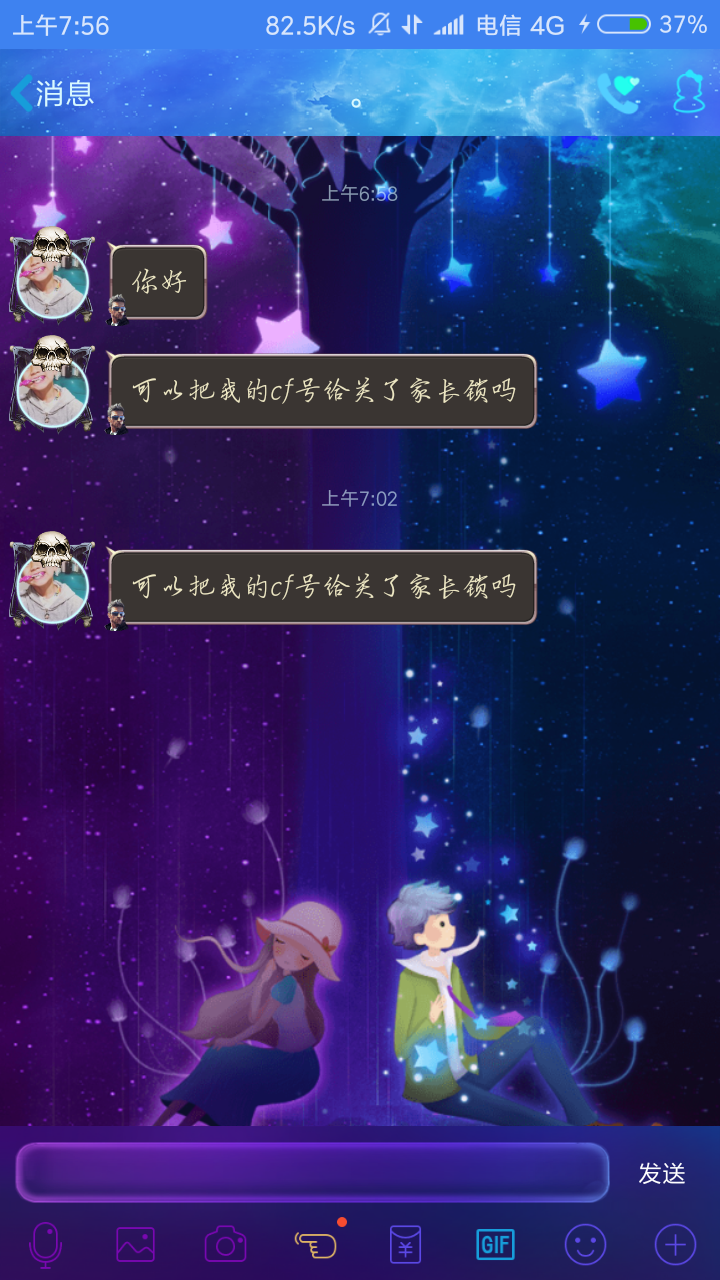Image resolution: width=720 pixels, height=1280 pixels.
Task: Send a red packet
Action: (405, 1245)
